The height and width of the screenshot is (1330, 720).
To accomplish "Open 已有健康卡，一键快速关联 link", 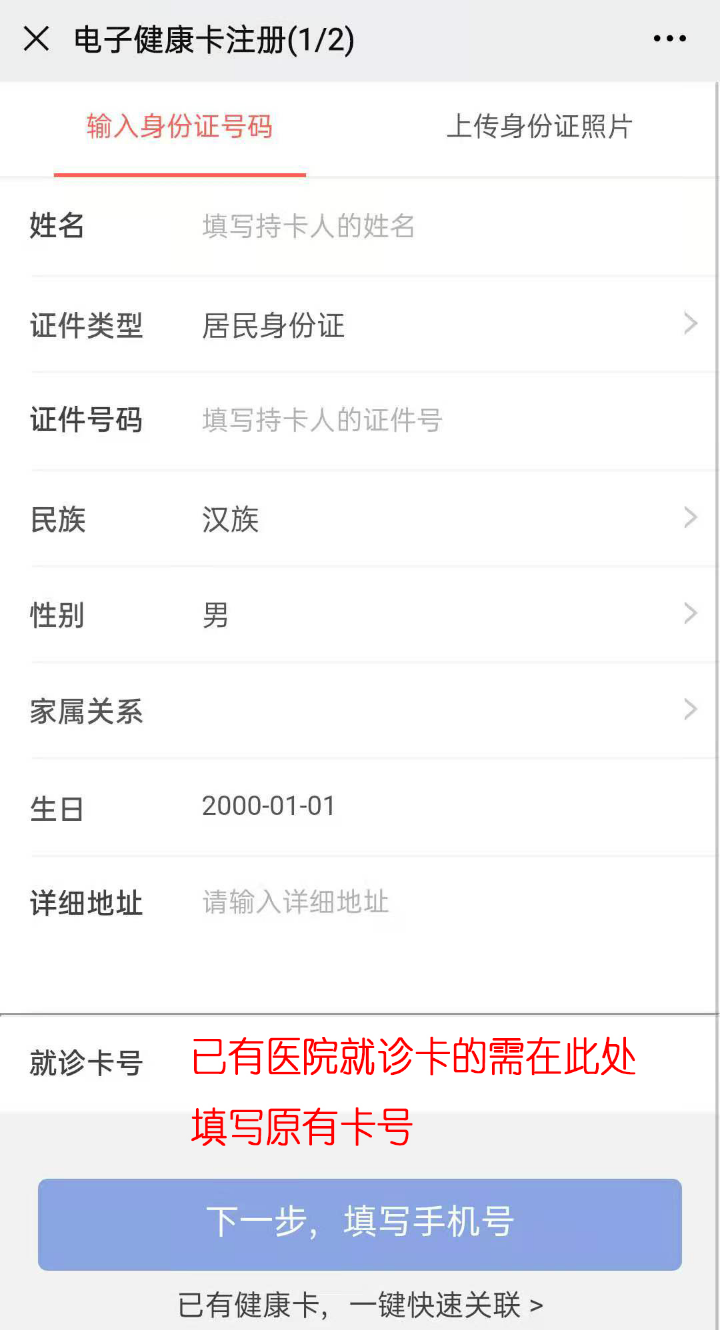I will [360, 1305].
